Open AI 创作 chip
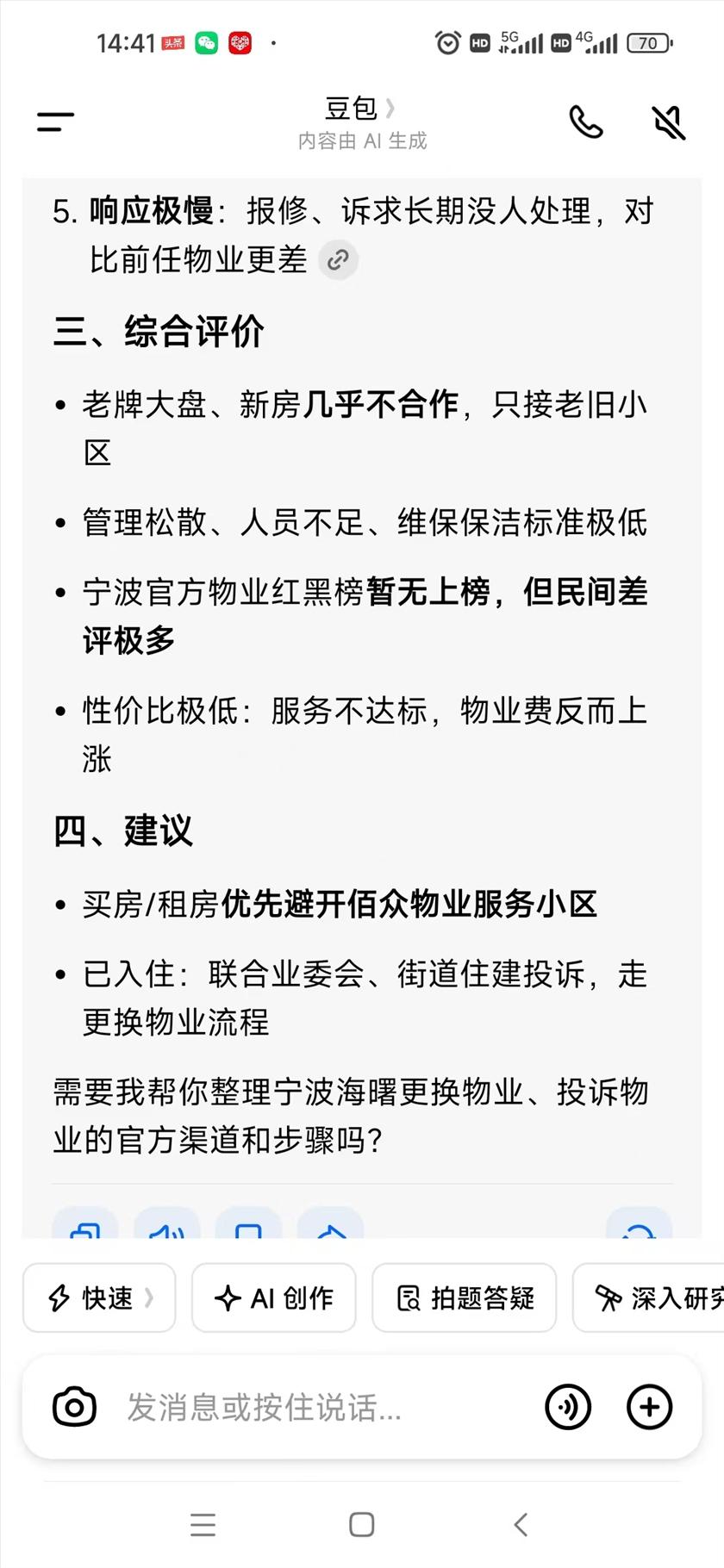The width and height of the screenshot is (724, 1568). point(274,1297)
